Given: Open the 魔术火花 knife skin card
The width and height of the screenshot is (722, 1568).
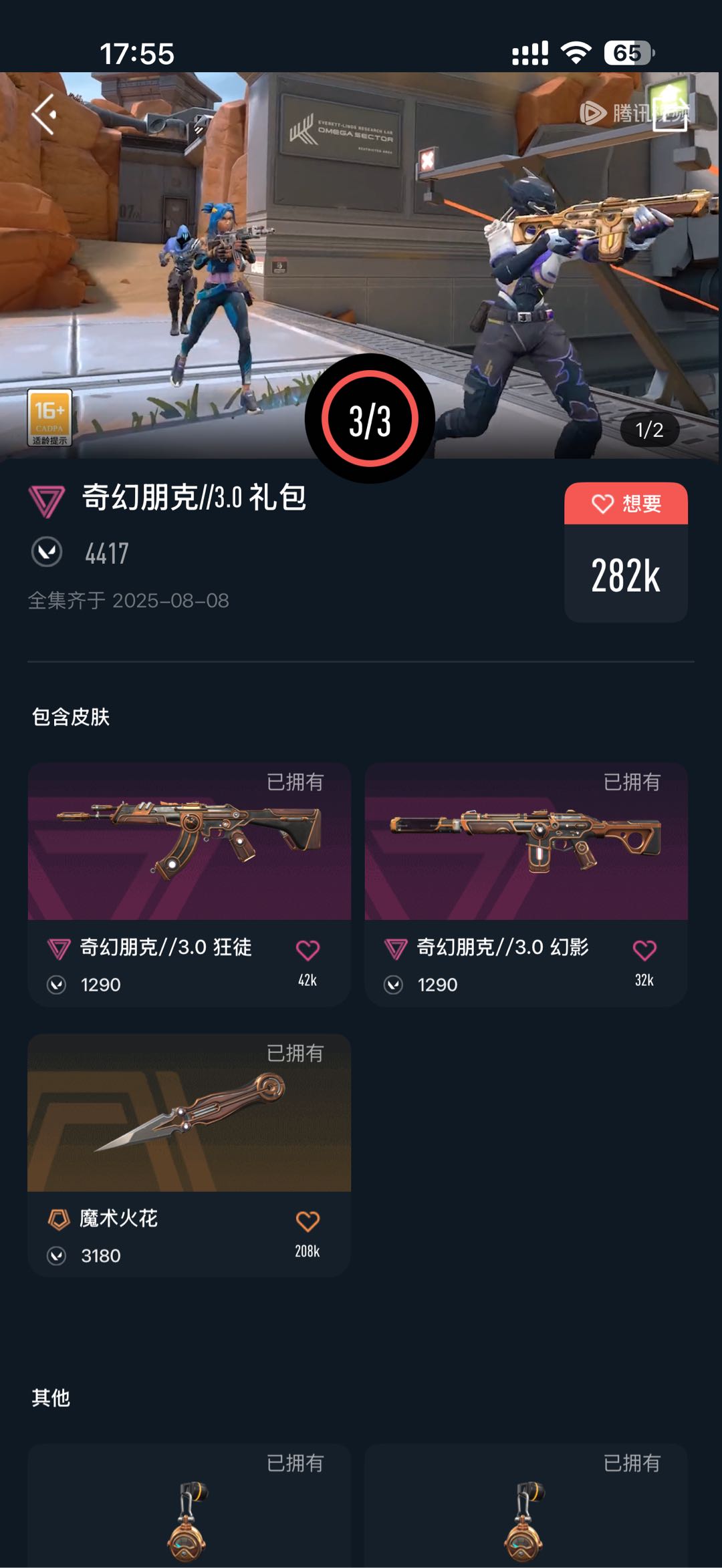Looking at the screenshot, I should click(x=189, y=1156).
